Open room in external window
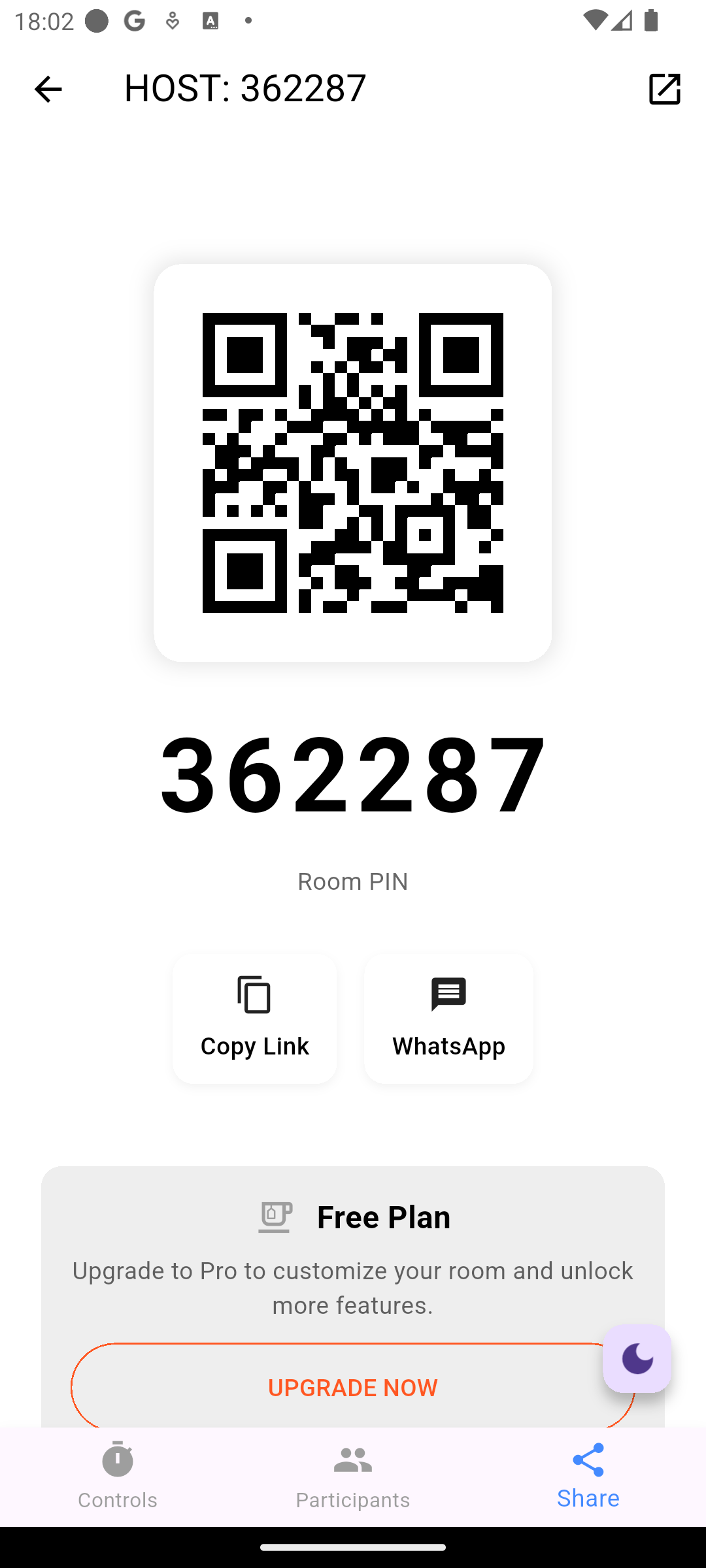This screenshot has height=1568, width=706. click(665, 89)
